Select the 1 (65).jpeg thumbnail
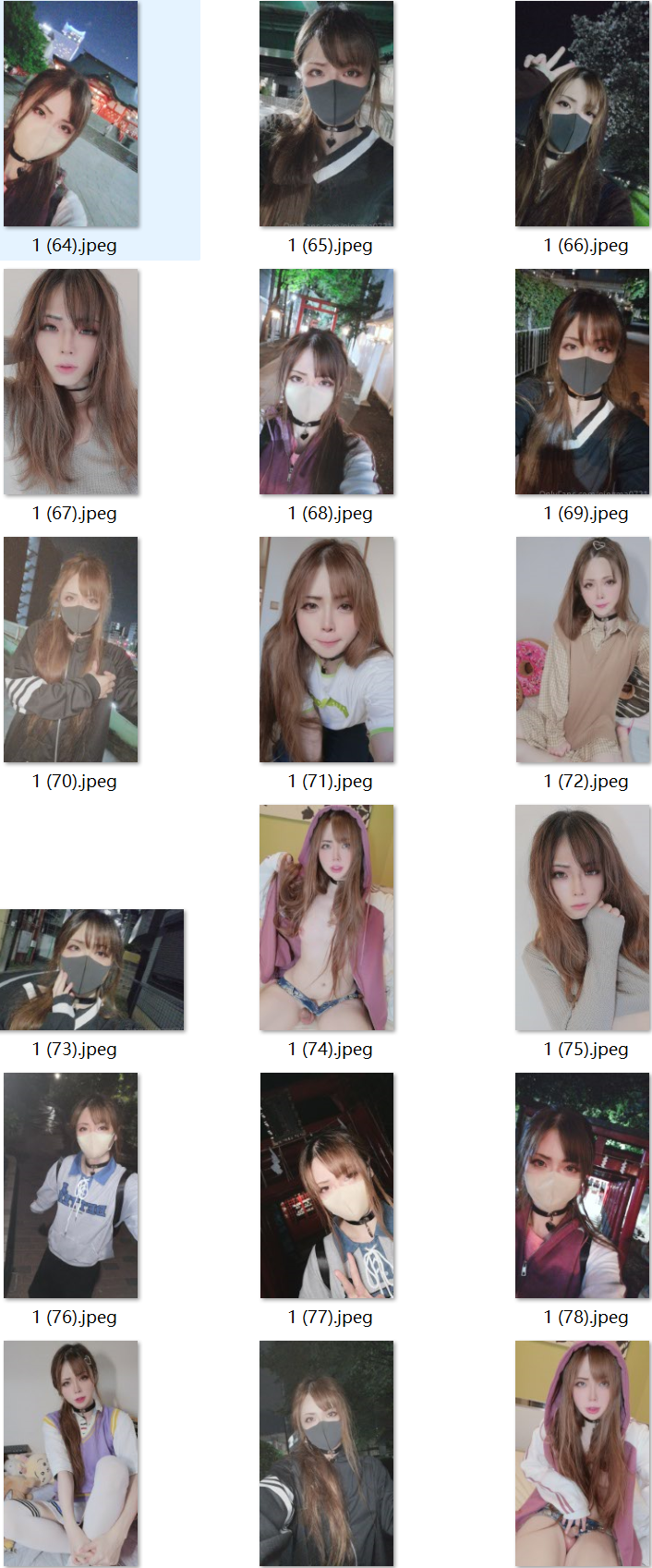 327,114
